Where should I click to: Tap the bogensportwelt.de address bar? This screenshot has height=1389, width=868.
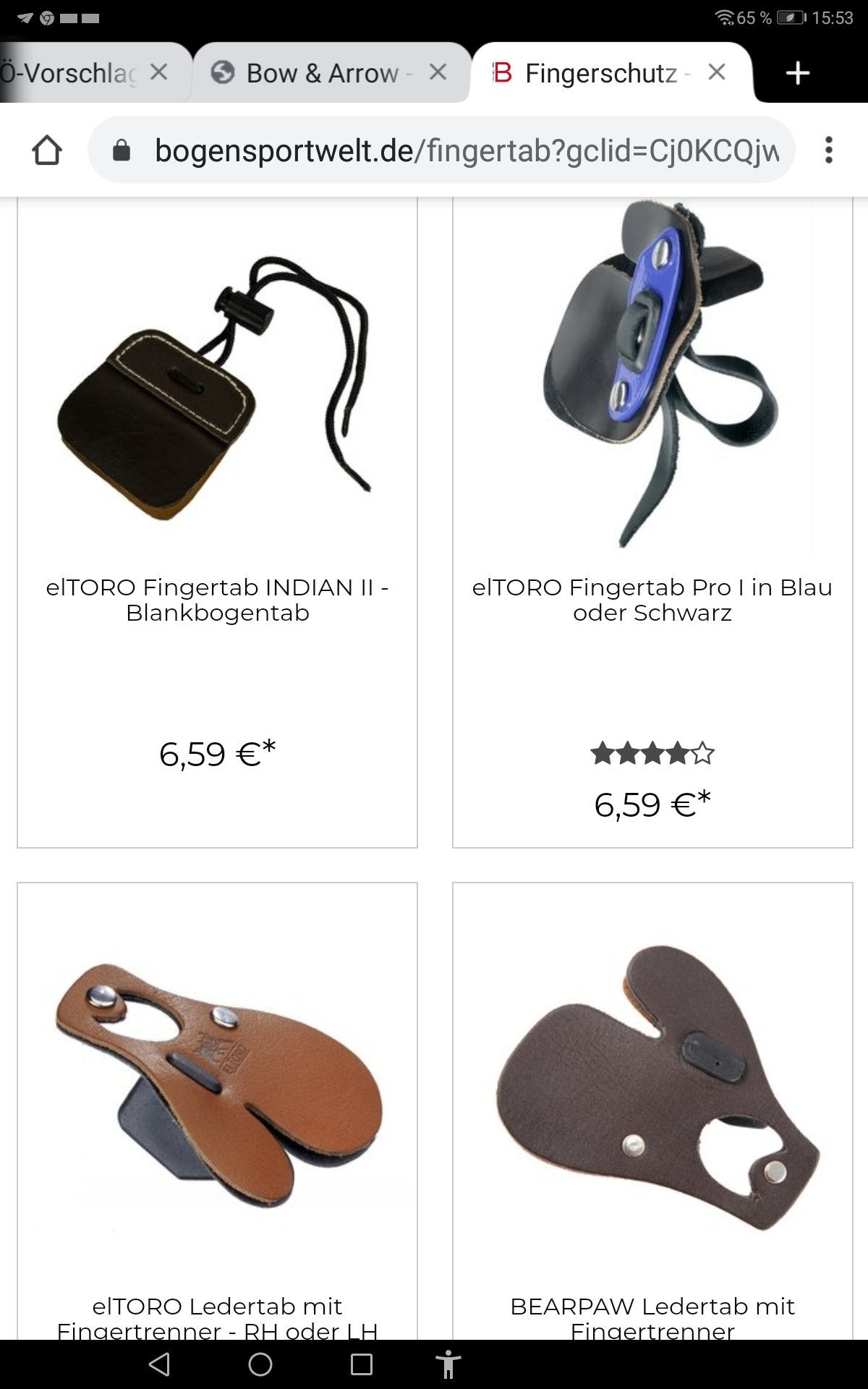pyautogui.click(x=463, y=150)
